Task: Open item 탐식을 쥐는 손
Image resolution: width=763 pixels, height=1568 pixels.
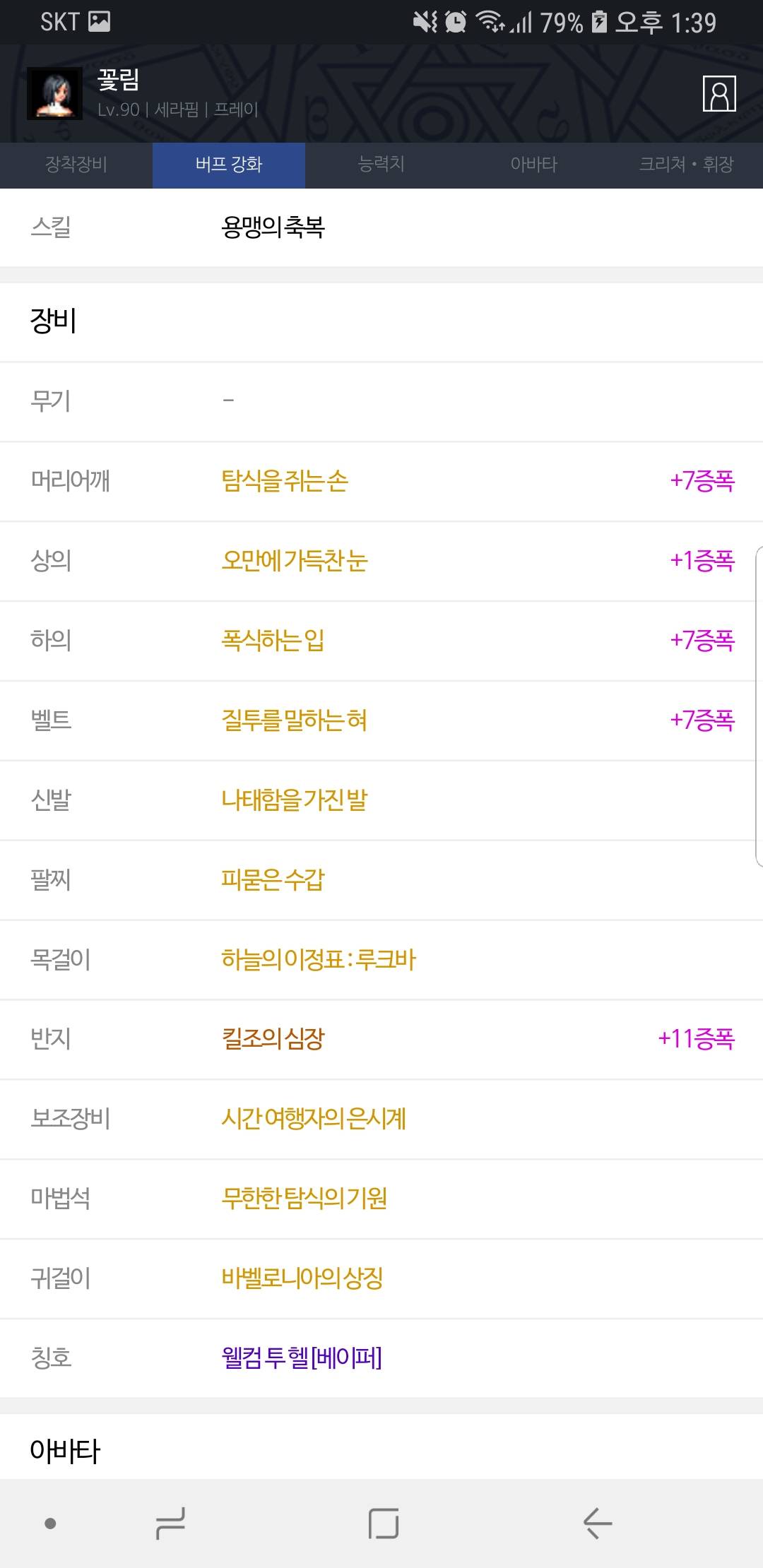Action: pyautogui.click(x=285, y=481)
